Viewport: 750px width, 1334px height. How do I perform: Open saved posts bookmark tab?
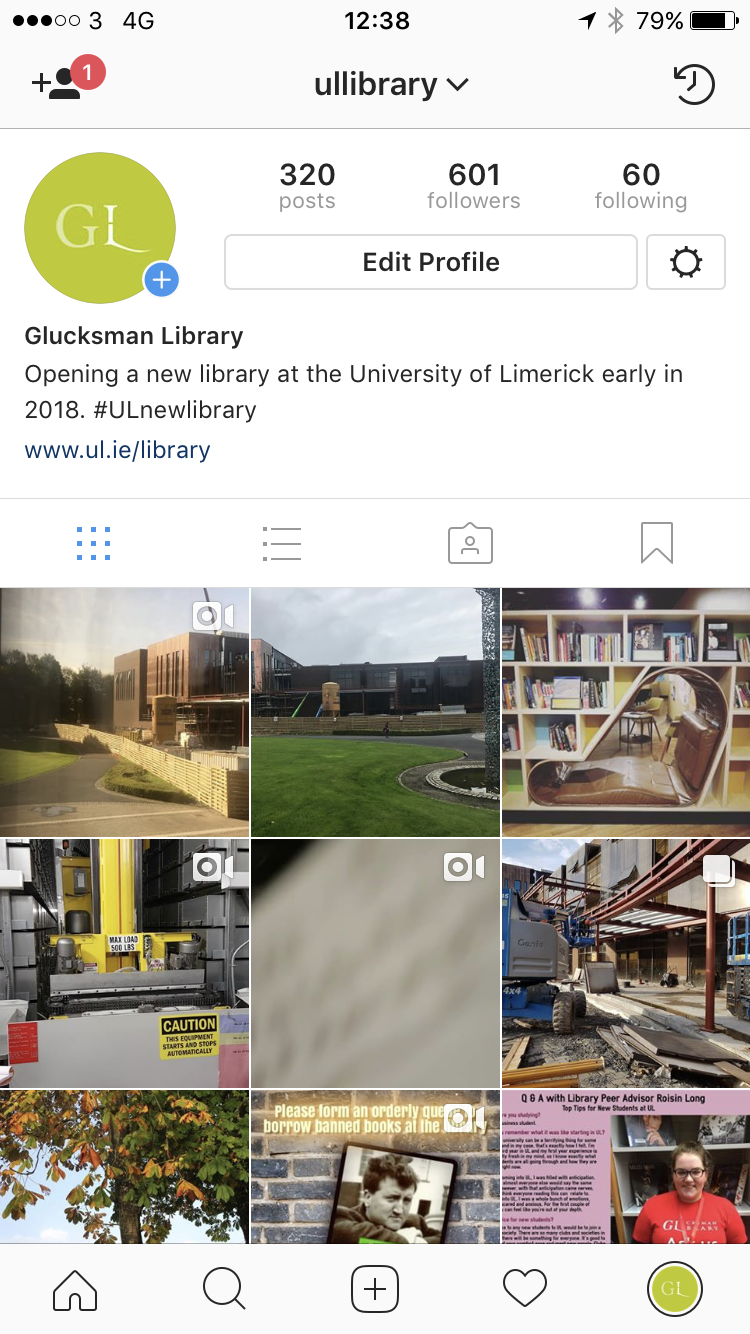pos(657,543)
